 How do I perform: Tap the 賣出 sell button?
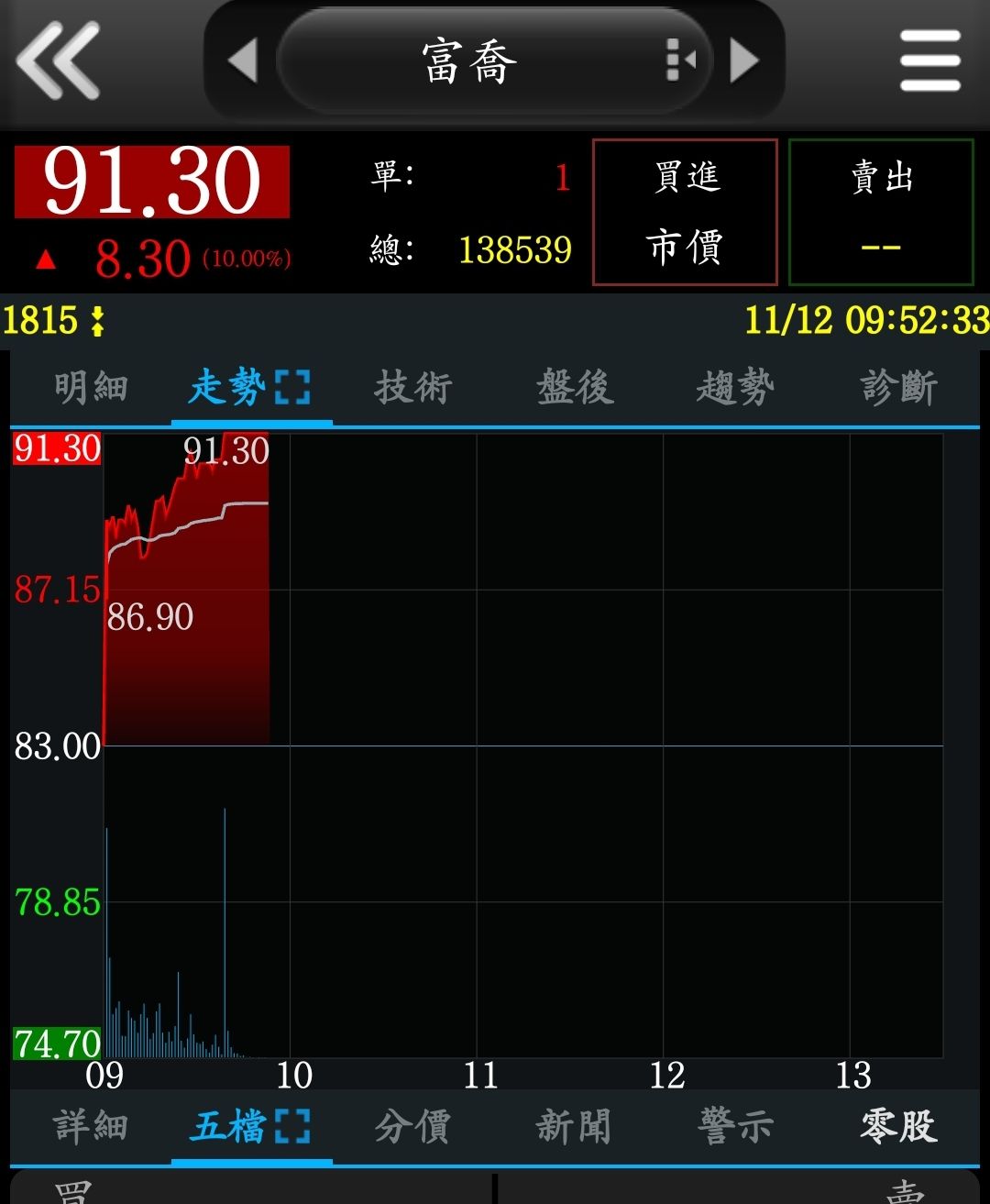(x=881, y=212)
